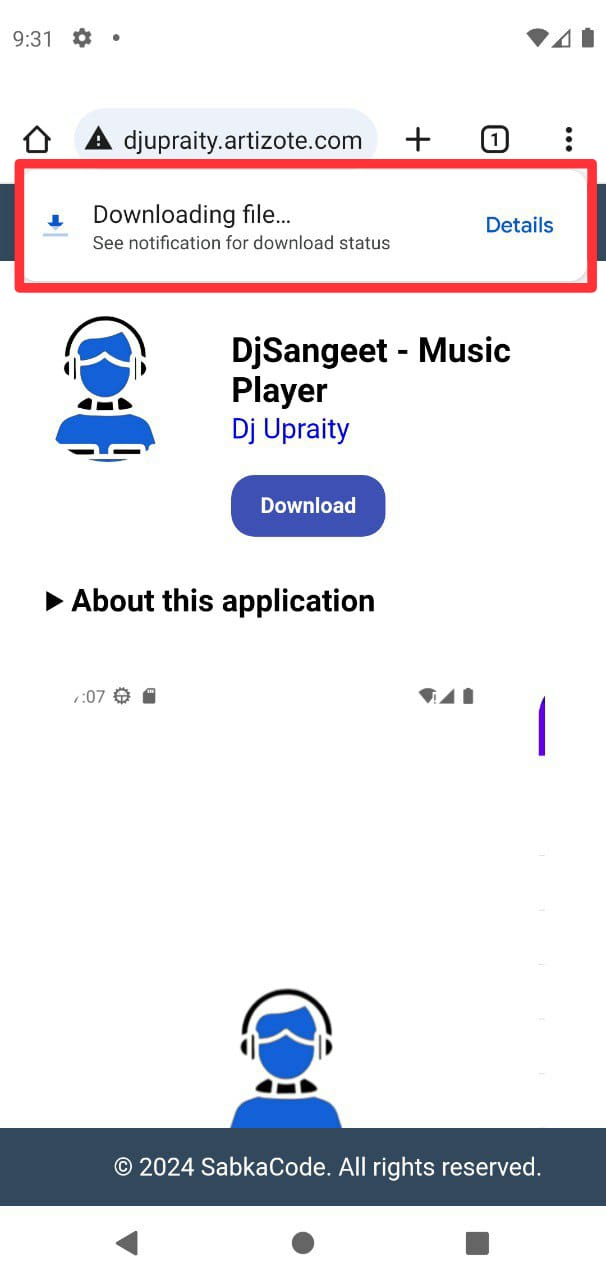Open the Dj Upraity developer link
606x1280 pixels.
[290, 429]
